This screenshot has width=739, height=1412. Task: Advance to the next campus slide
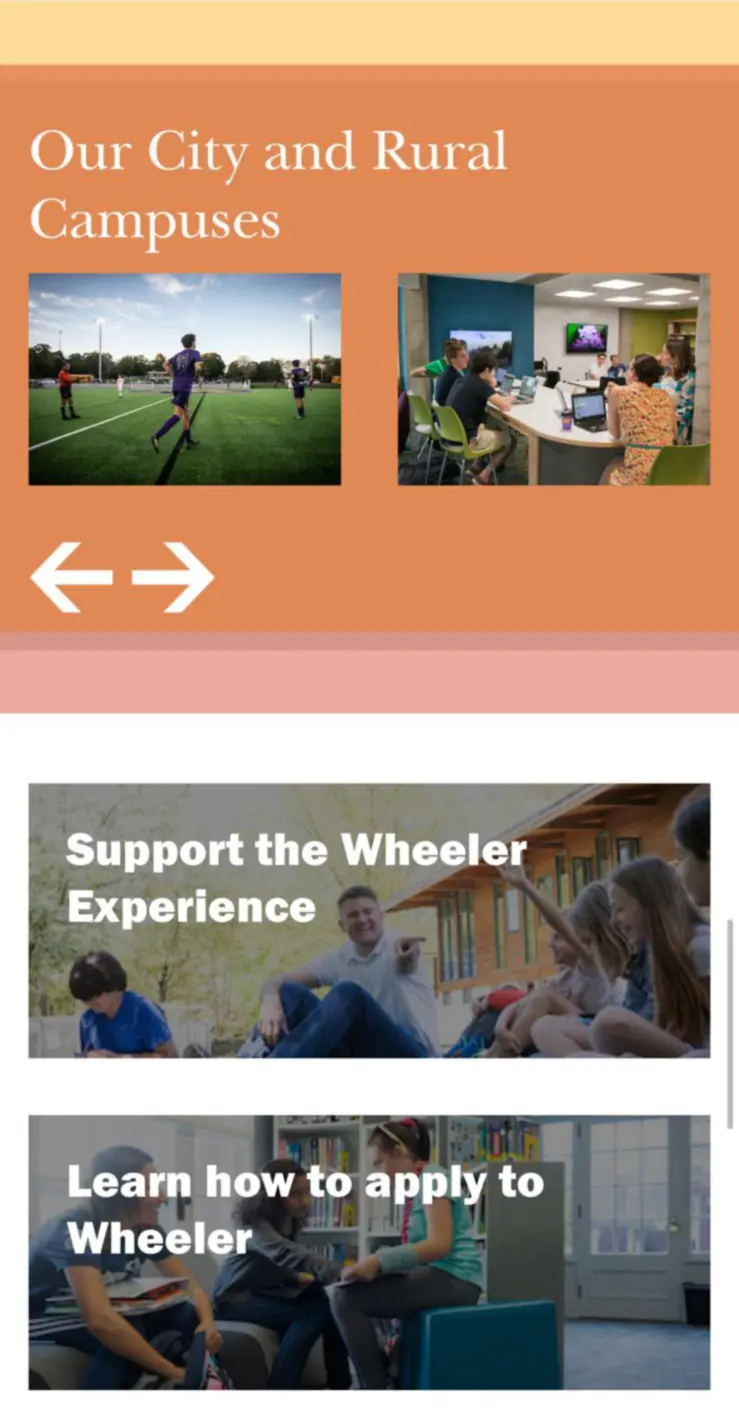[173, 577]
